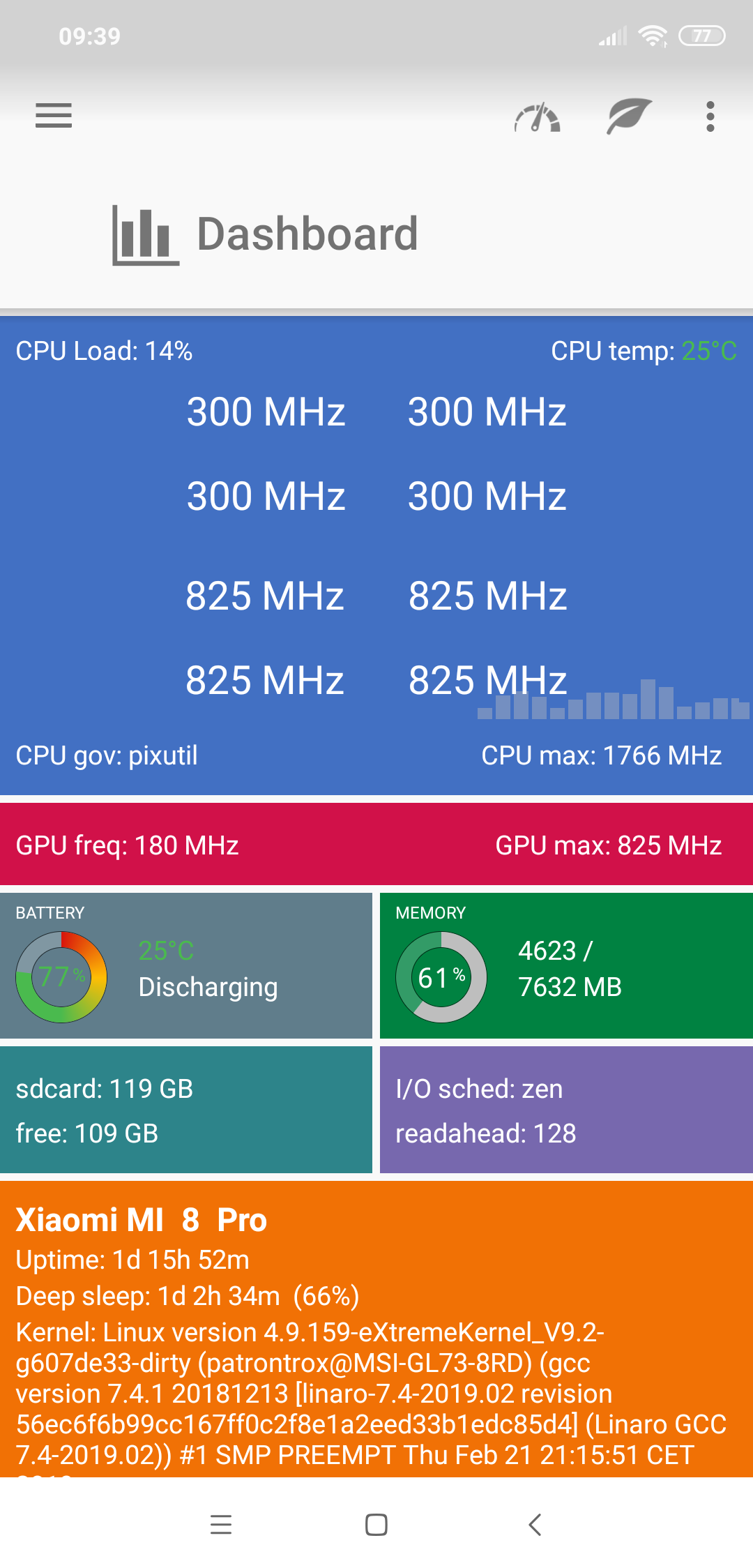Open the I/O sched zen card
The height and width of the screenshot is (1568, 753).
pos(566,1110)
